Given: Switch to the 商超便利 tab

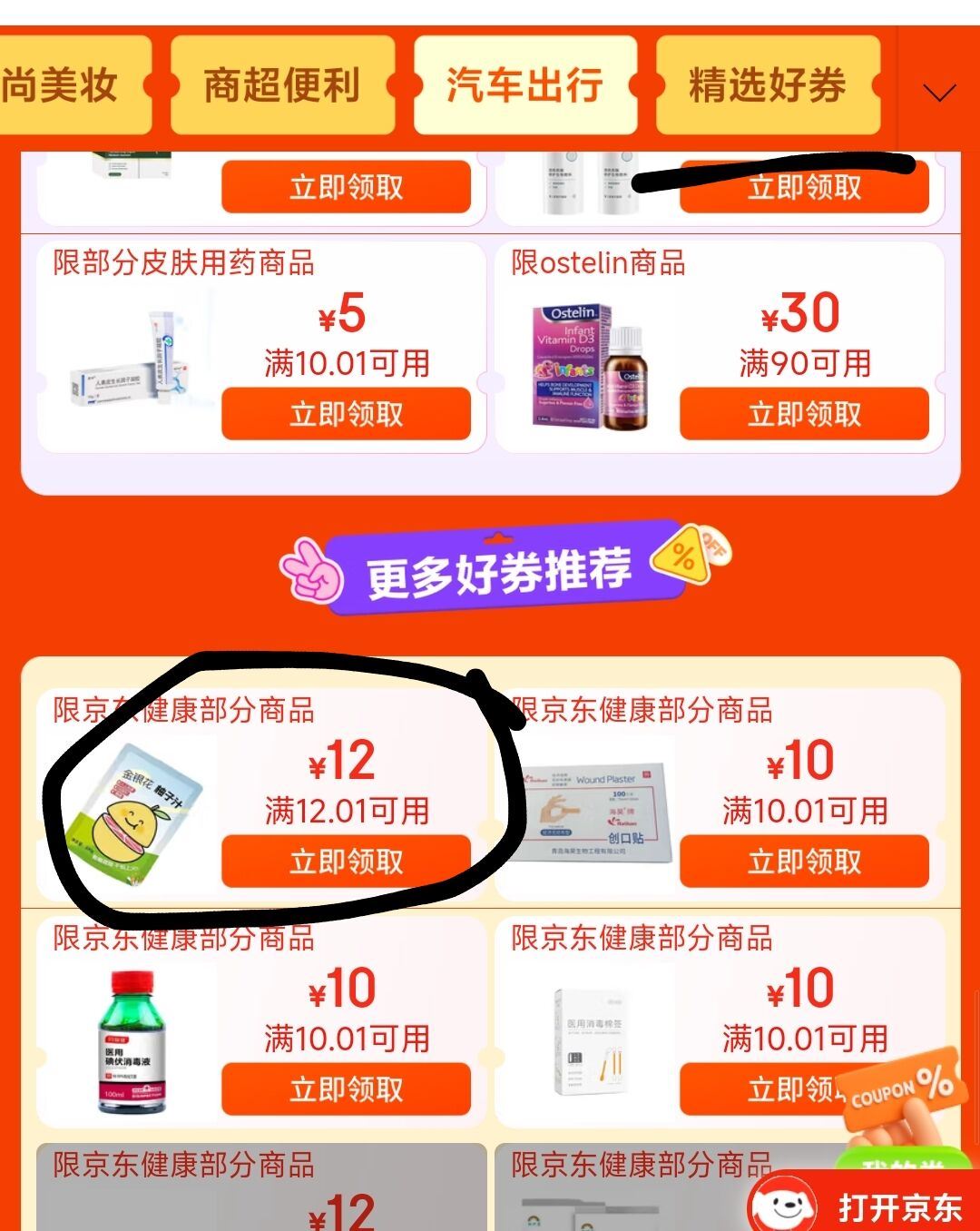Looking at the screenshot, I should 282,85.
